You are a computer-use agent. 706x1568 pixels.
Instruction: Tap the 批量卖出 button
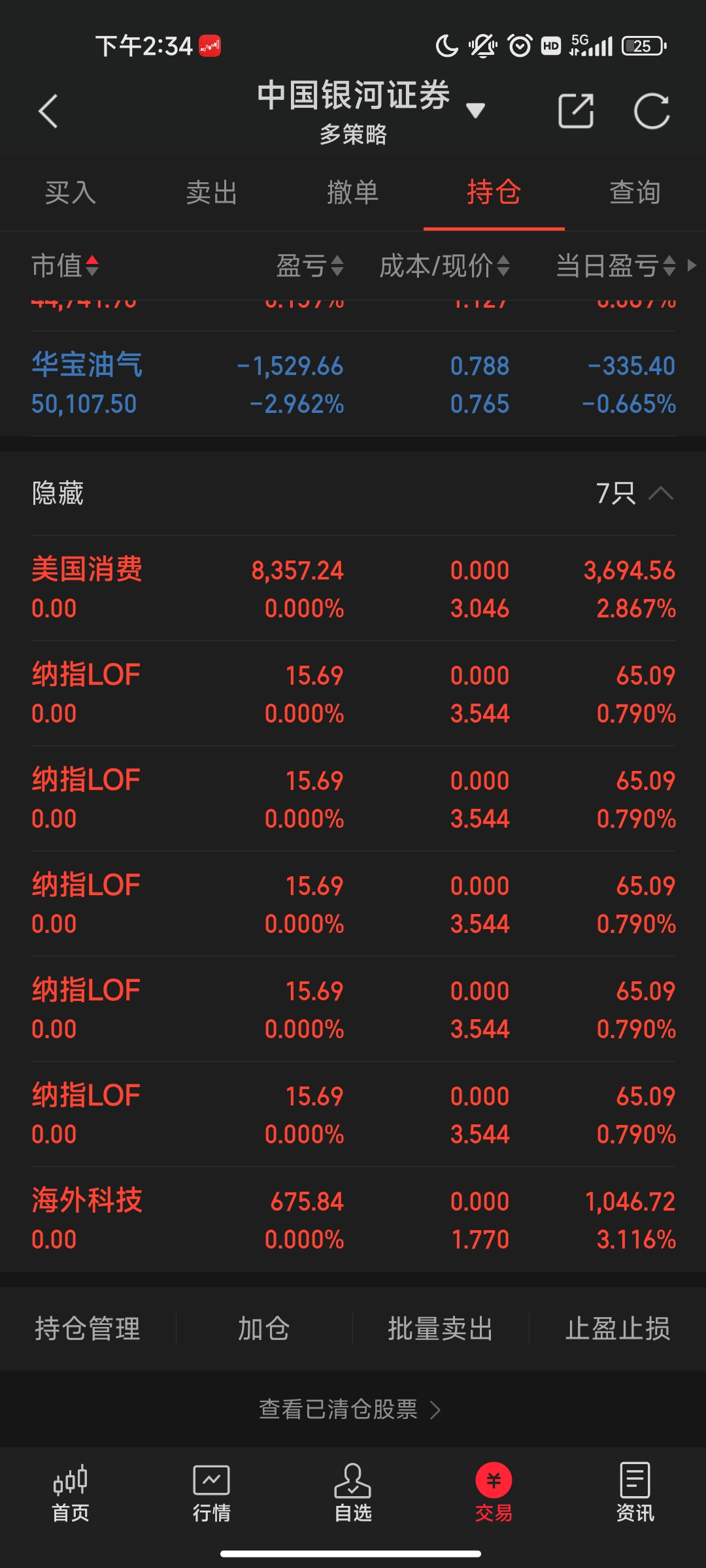coord(441,1329)
